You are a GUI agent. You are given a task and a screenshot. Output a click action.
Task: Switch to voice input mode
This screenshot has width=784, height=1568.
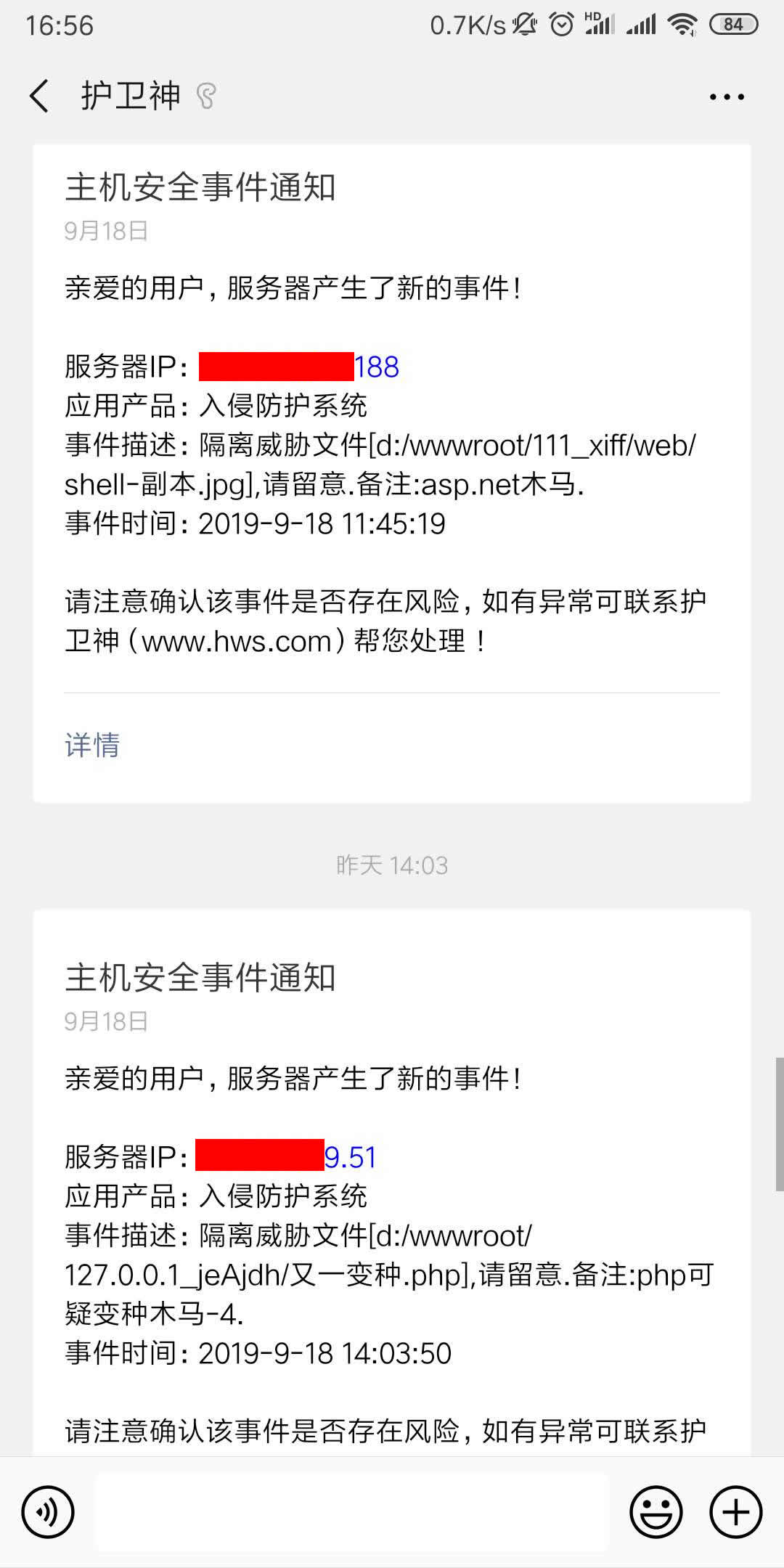pyautogui.click(x=48, y=1512)
